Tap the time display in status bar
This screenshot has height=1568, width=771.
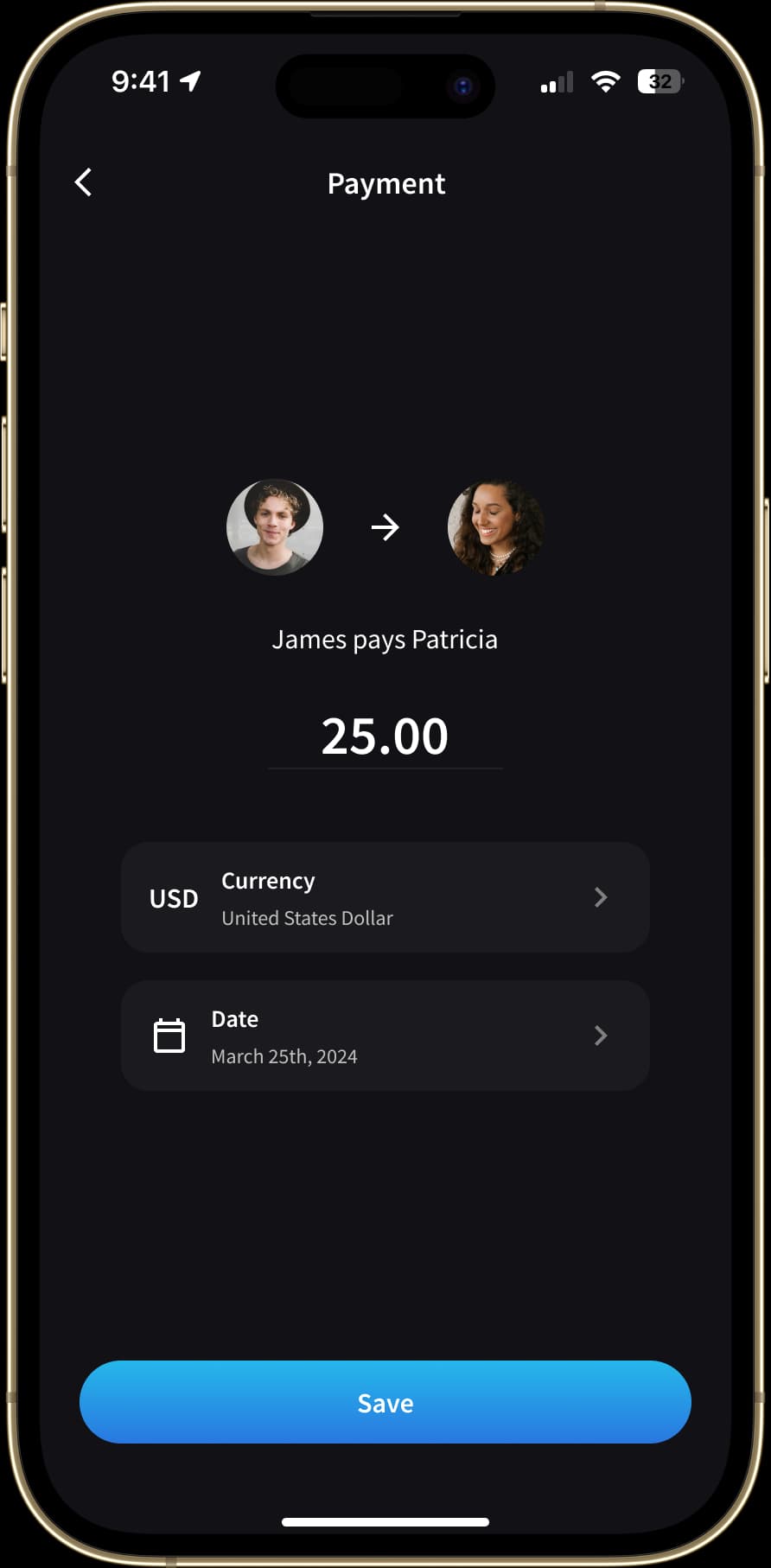click(x=143, y=80)
